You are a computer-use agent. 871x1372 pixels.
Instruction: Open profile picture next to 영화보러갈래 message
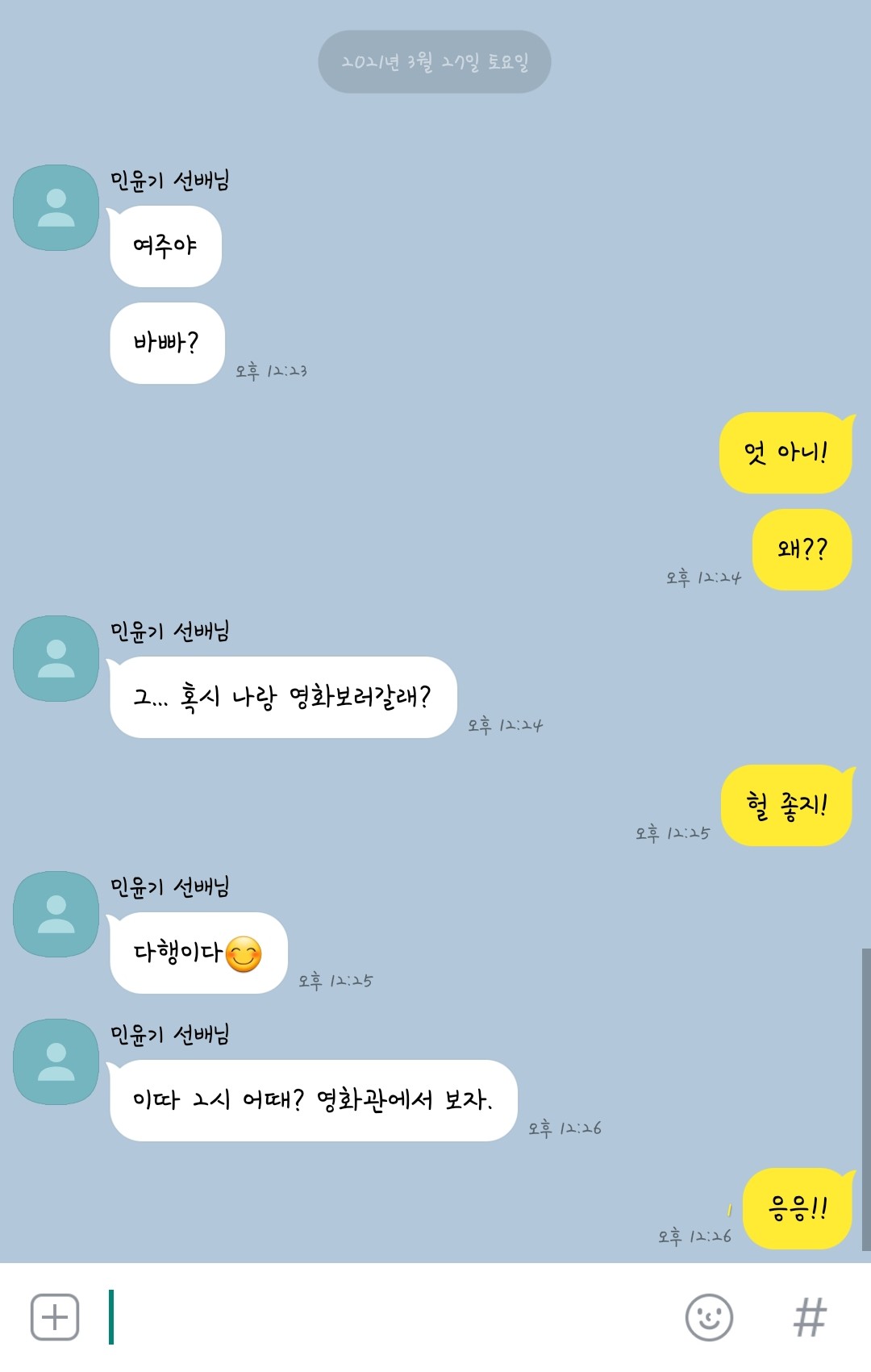[x=56, y=659]
